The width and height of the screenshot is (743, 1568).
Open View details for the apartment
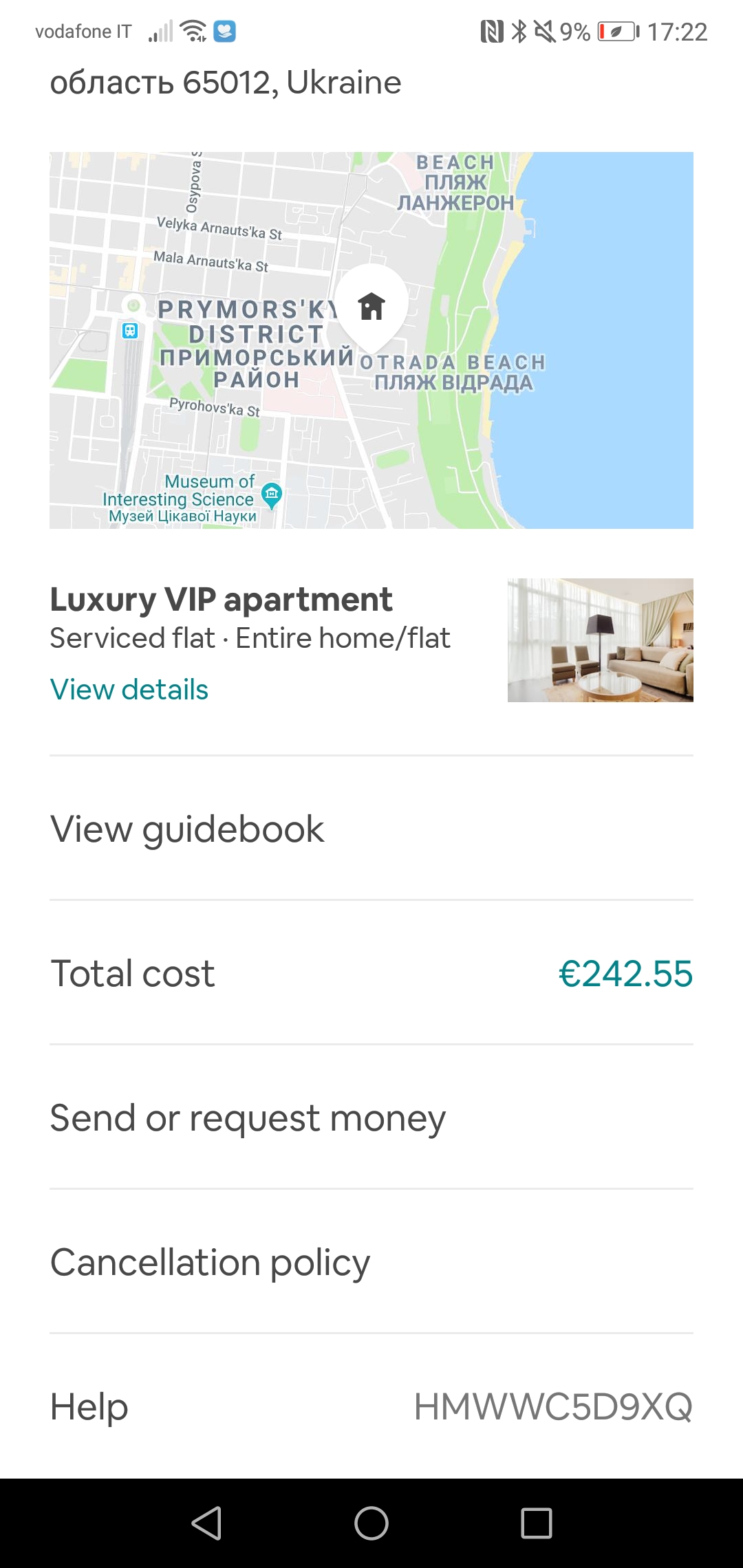pos(128,689)
